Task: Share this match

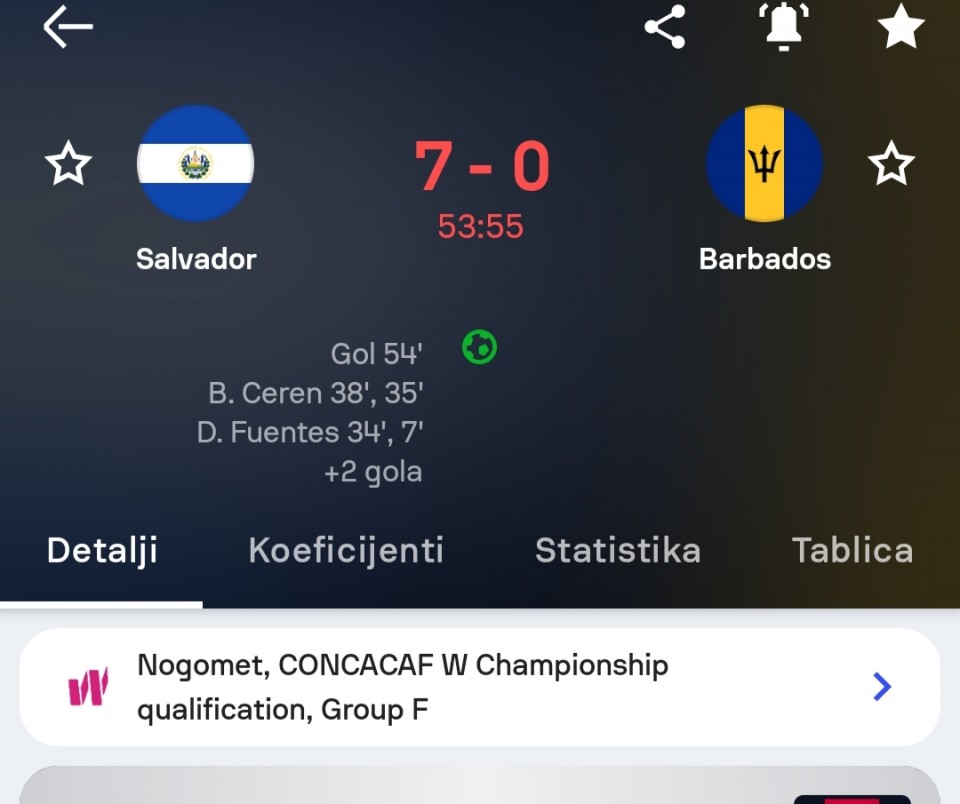Action: click(x=665, y=27)
